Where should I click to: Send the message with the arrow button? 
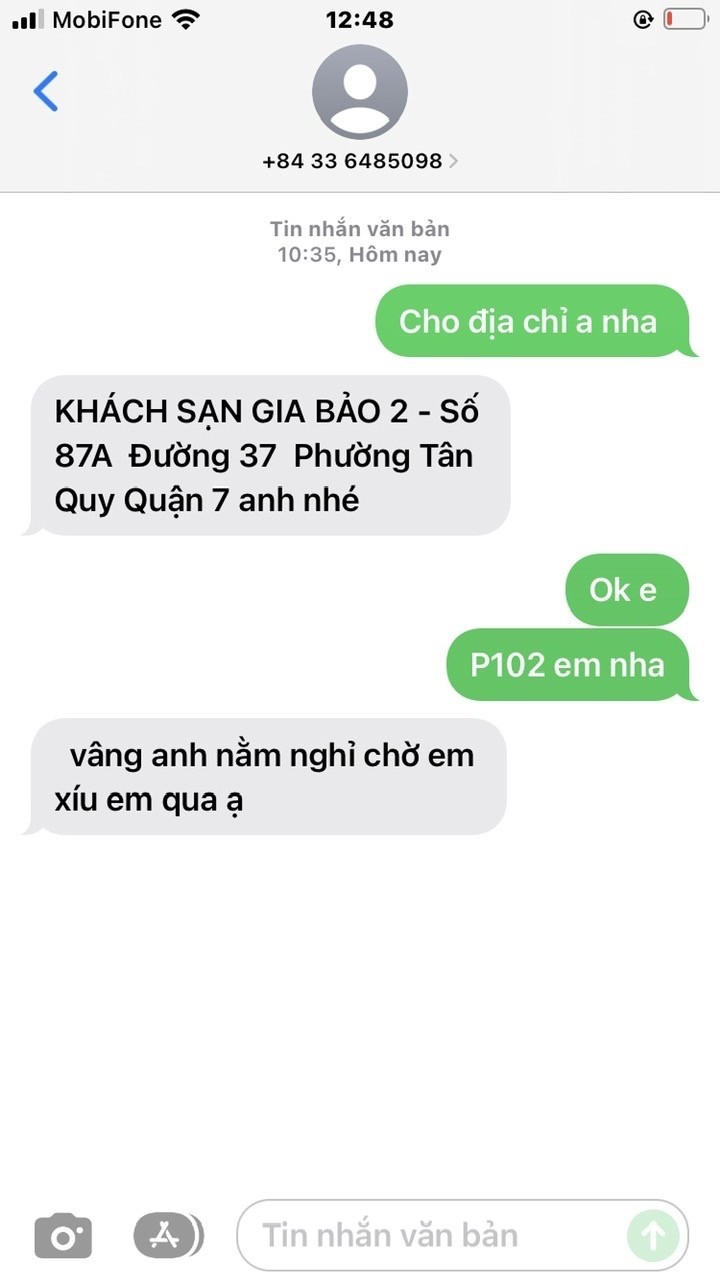click(652, 1236)
